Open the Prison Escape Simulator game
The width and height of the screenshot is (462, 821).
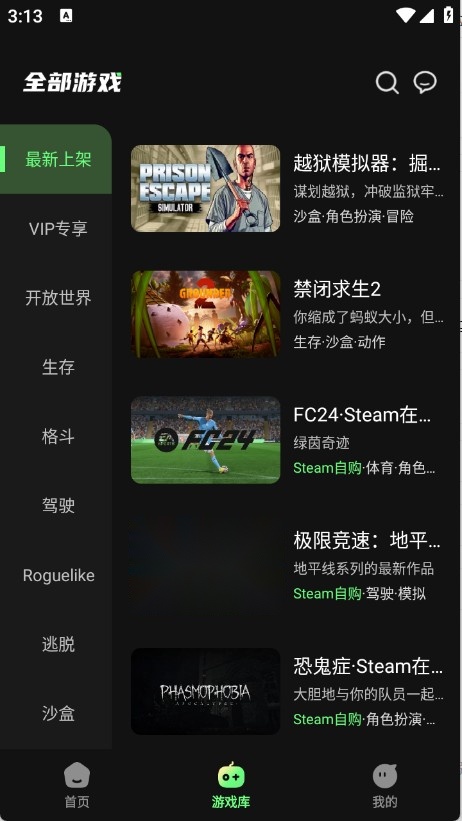(x=288, y=188)
